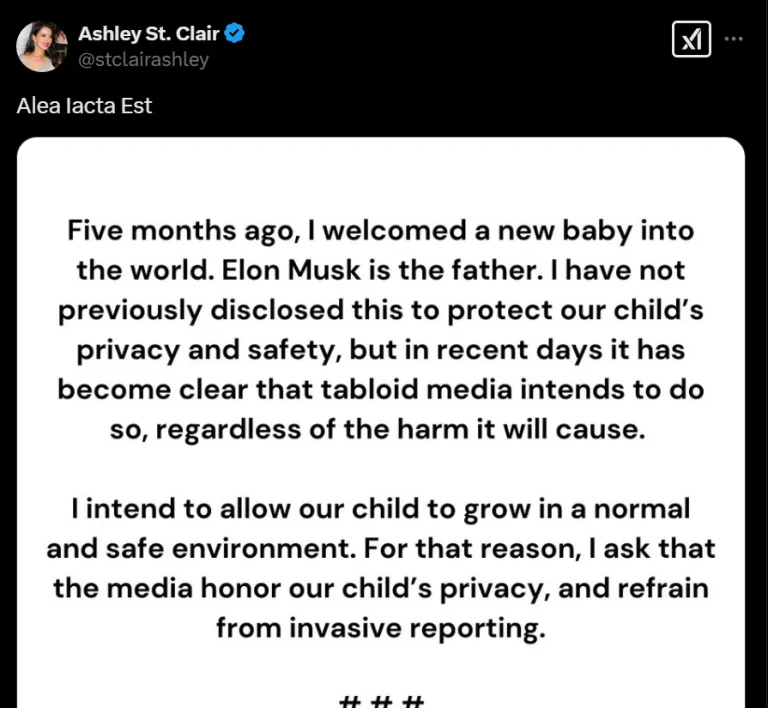Open Ashley St. Clair's profile picture
Viewport: 768px width, 708px height.
coord(42,46)
